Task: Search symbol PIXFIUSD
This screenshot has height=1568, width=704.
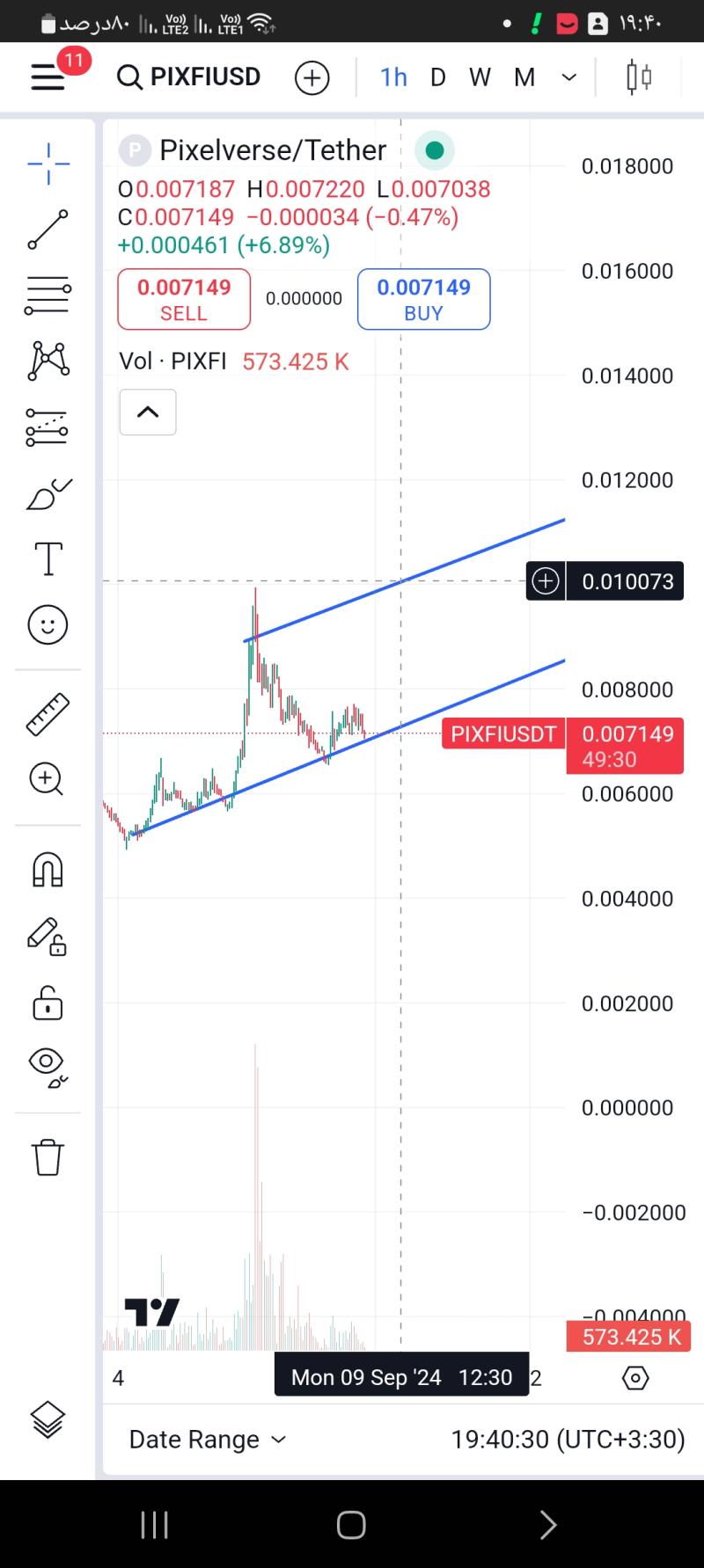Action: (189, 77)
